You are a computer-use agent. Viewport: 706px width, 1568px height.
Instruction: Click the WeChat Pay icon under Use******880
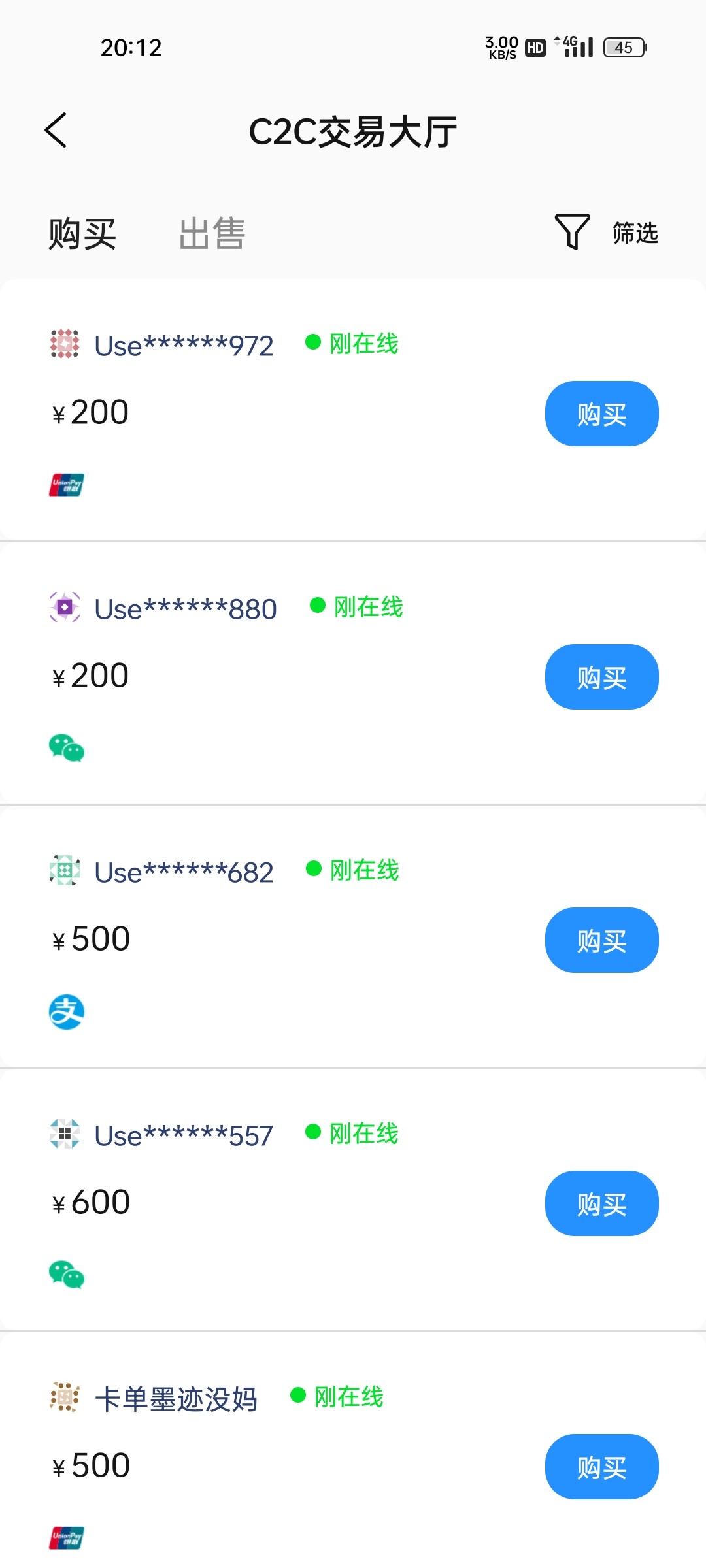66,749
